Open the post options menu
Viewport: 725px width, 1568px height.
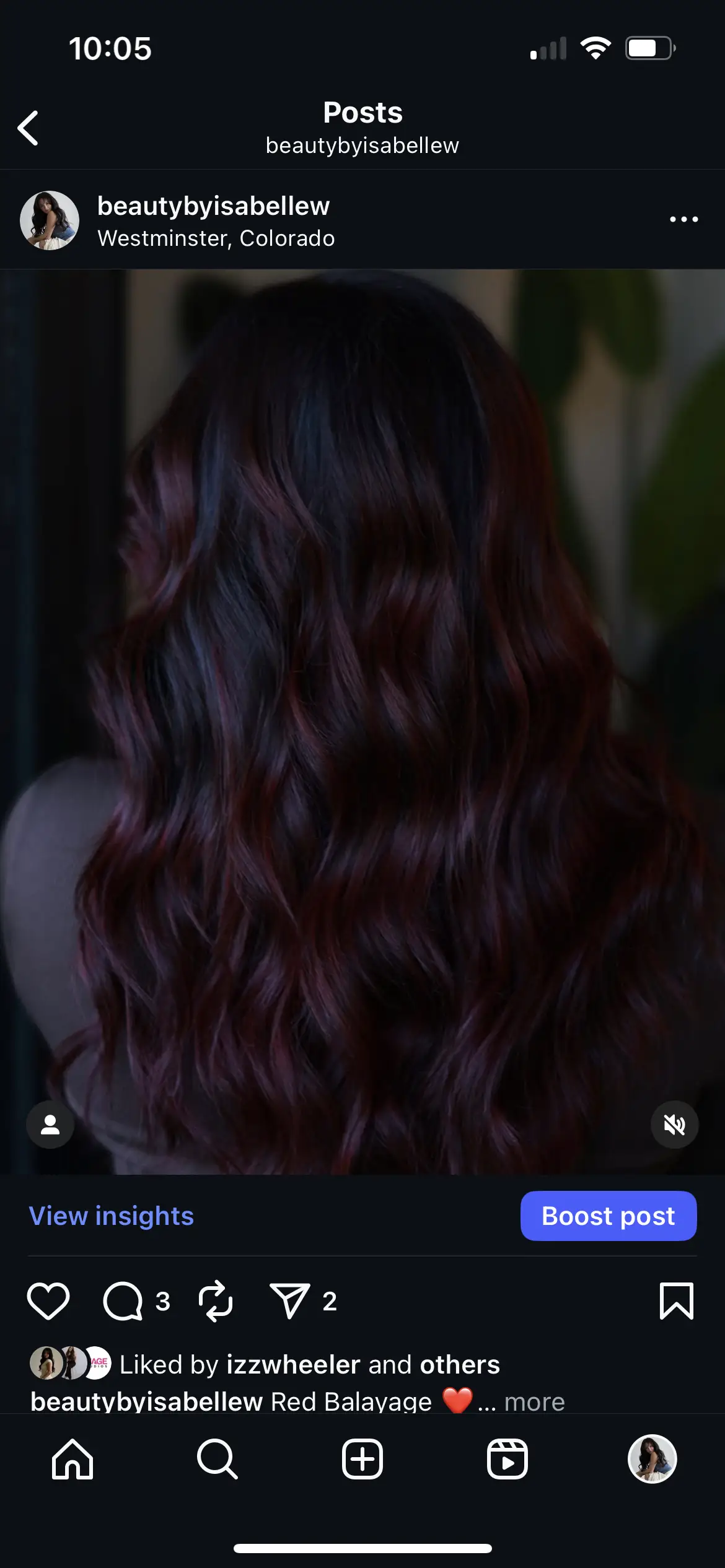click(x=683, y=219)
